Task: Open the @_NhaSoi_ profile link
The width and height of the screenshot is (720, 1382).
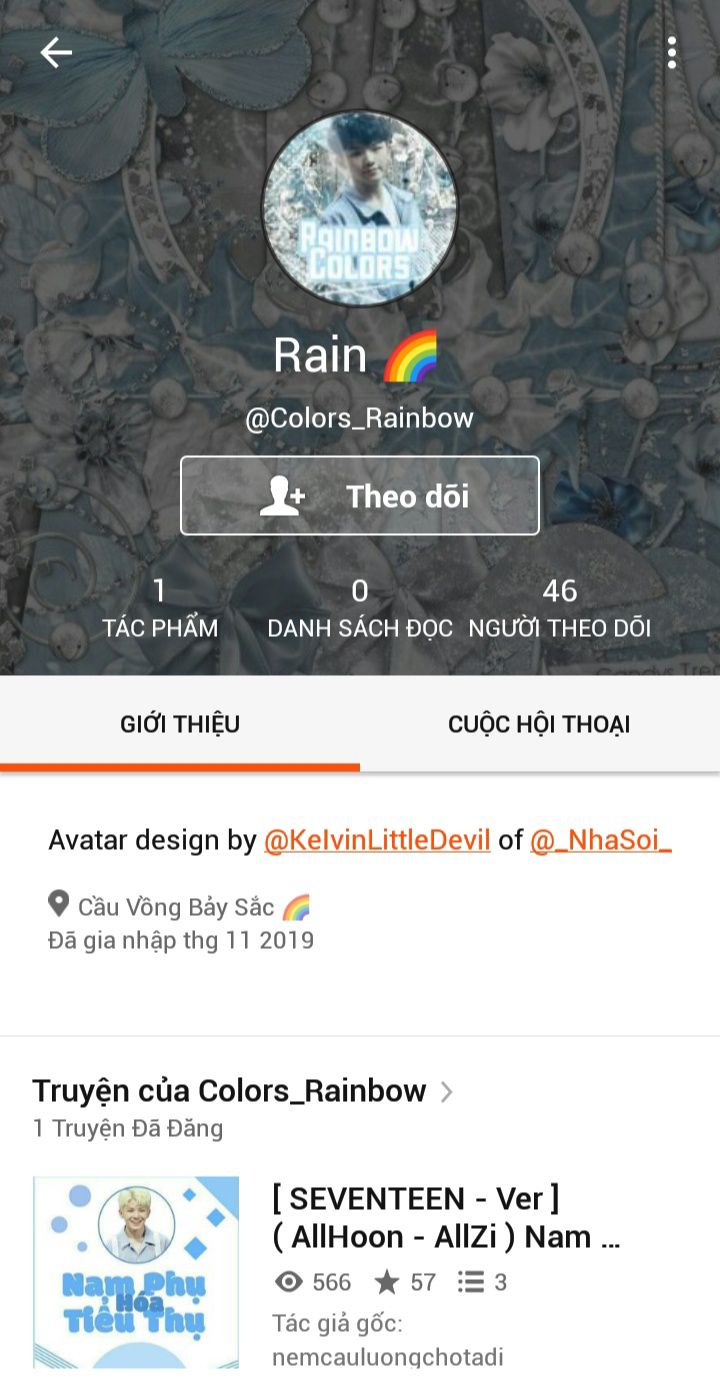Action: [x=600, y=840]
